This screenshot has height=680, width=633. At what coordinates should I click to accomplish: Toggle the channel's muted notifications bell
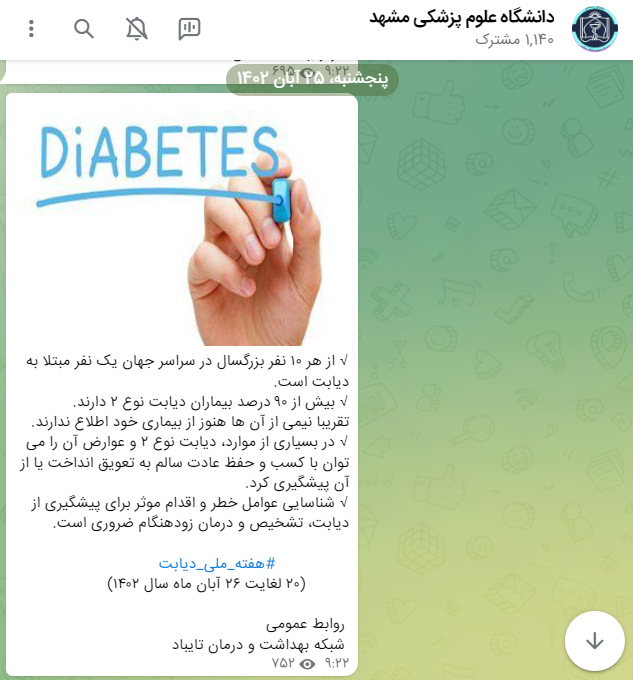pos(137,29)
